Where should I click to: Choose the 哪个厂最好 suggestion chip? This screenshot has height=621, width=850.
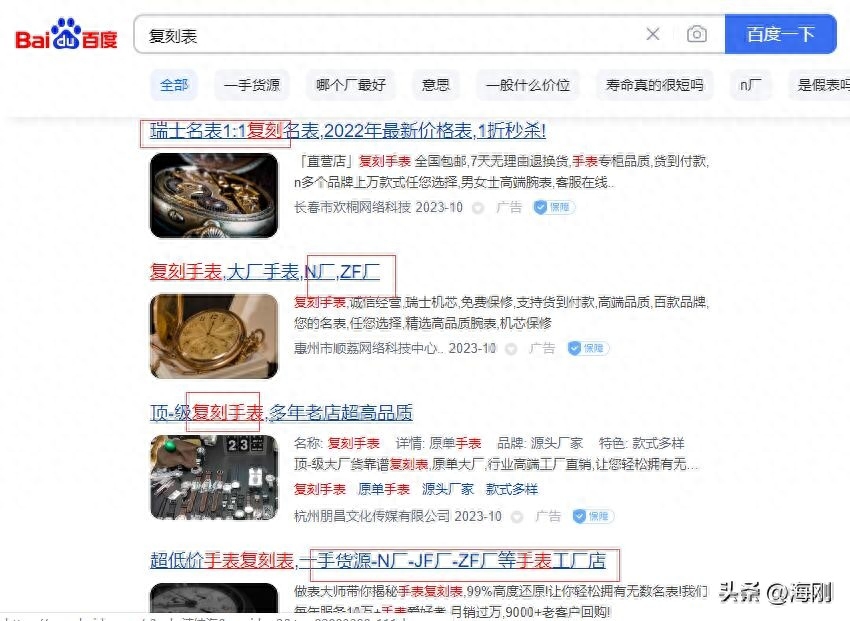[351, 85]
